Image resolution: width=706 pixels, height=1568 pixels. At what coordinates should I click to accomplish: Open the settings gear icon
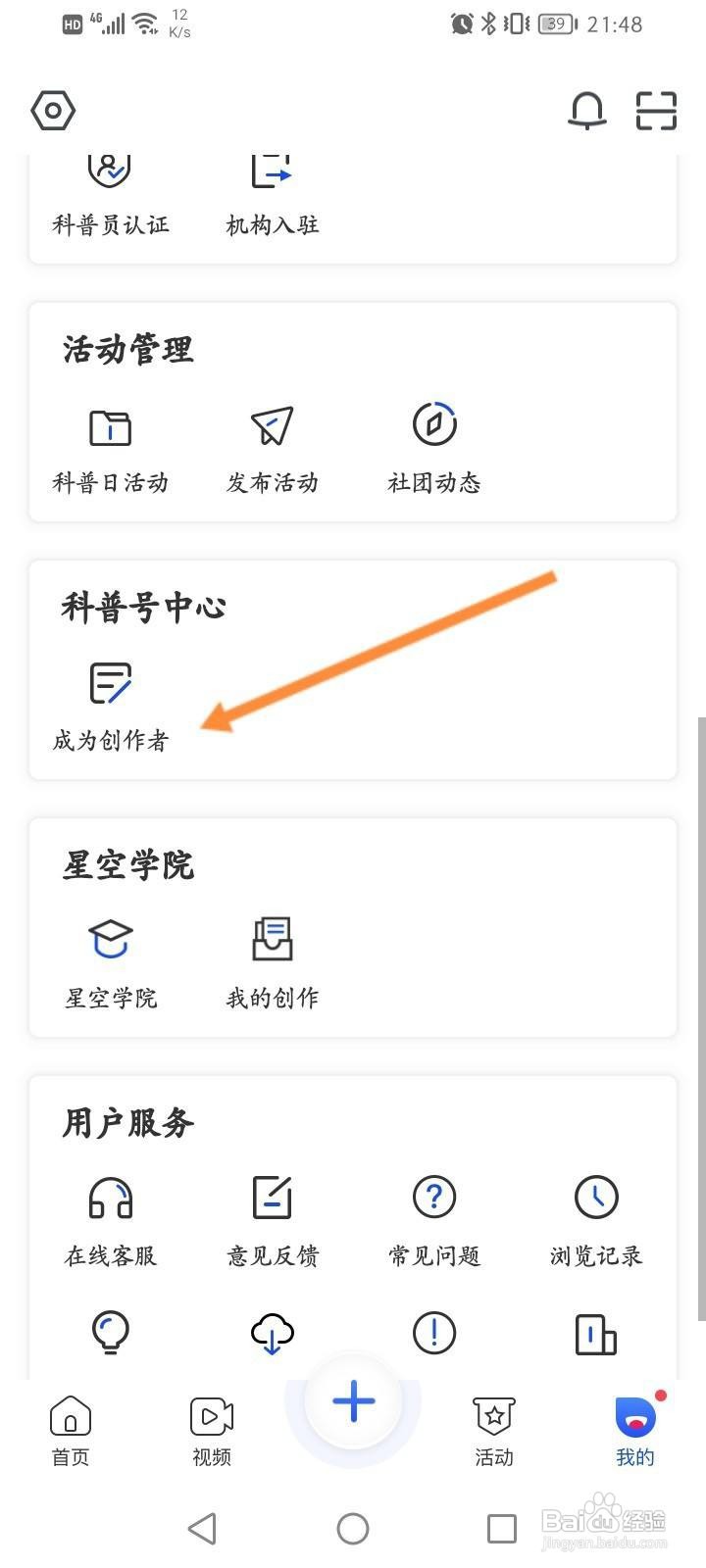coord(53,111)
